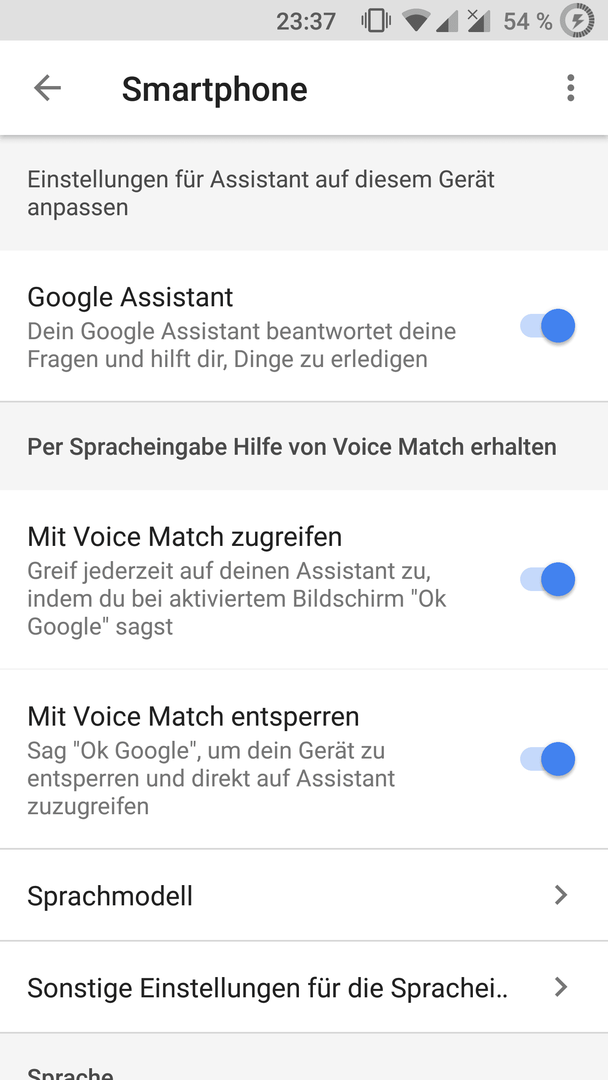This screenshot has width=608, height=1080.
Task: Toggle Mit Voice Match entsperren off
Action: tap(547, 759)
